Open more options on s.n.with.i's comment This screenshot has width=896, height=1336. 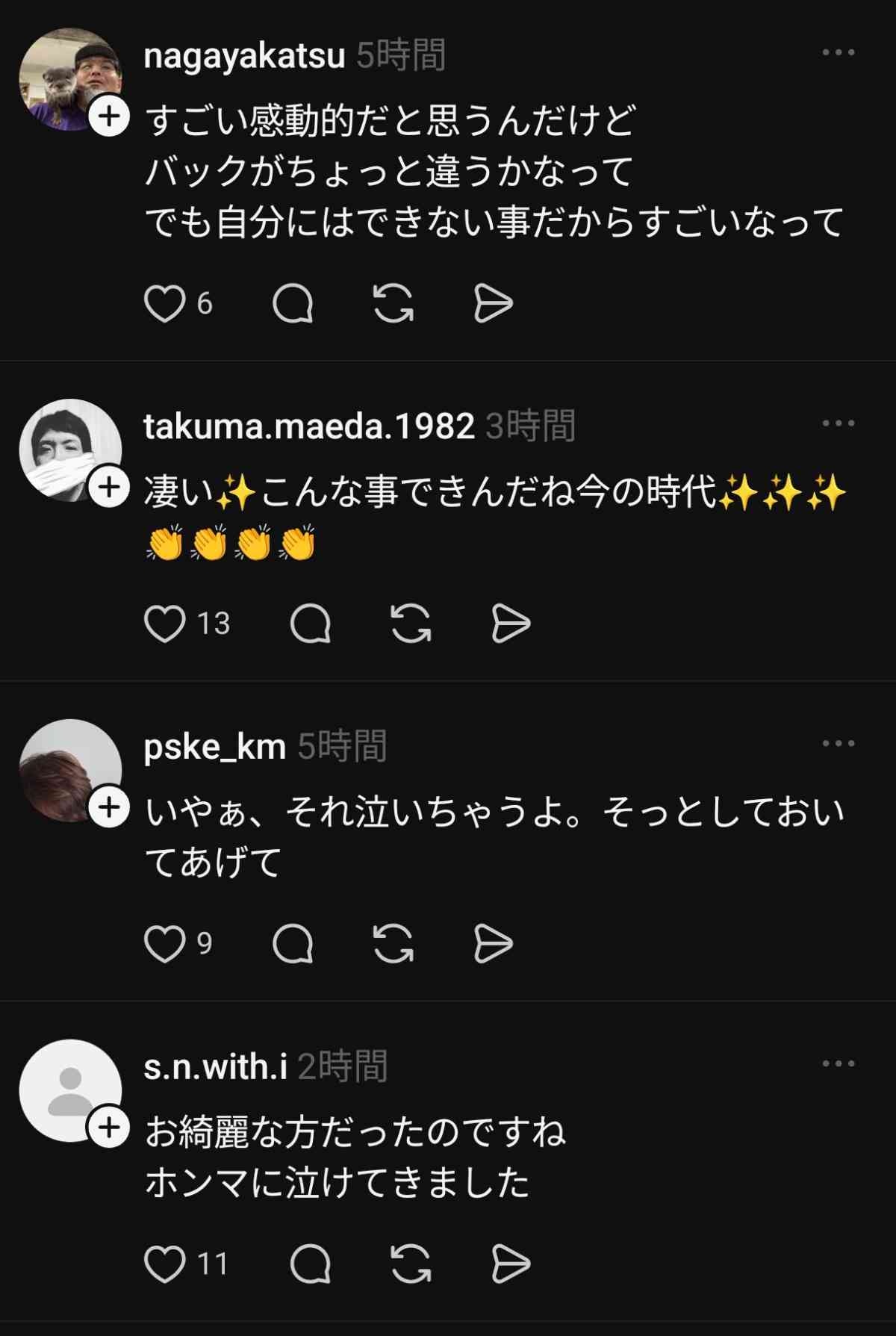[838, 1063]
